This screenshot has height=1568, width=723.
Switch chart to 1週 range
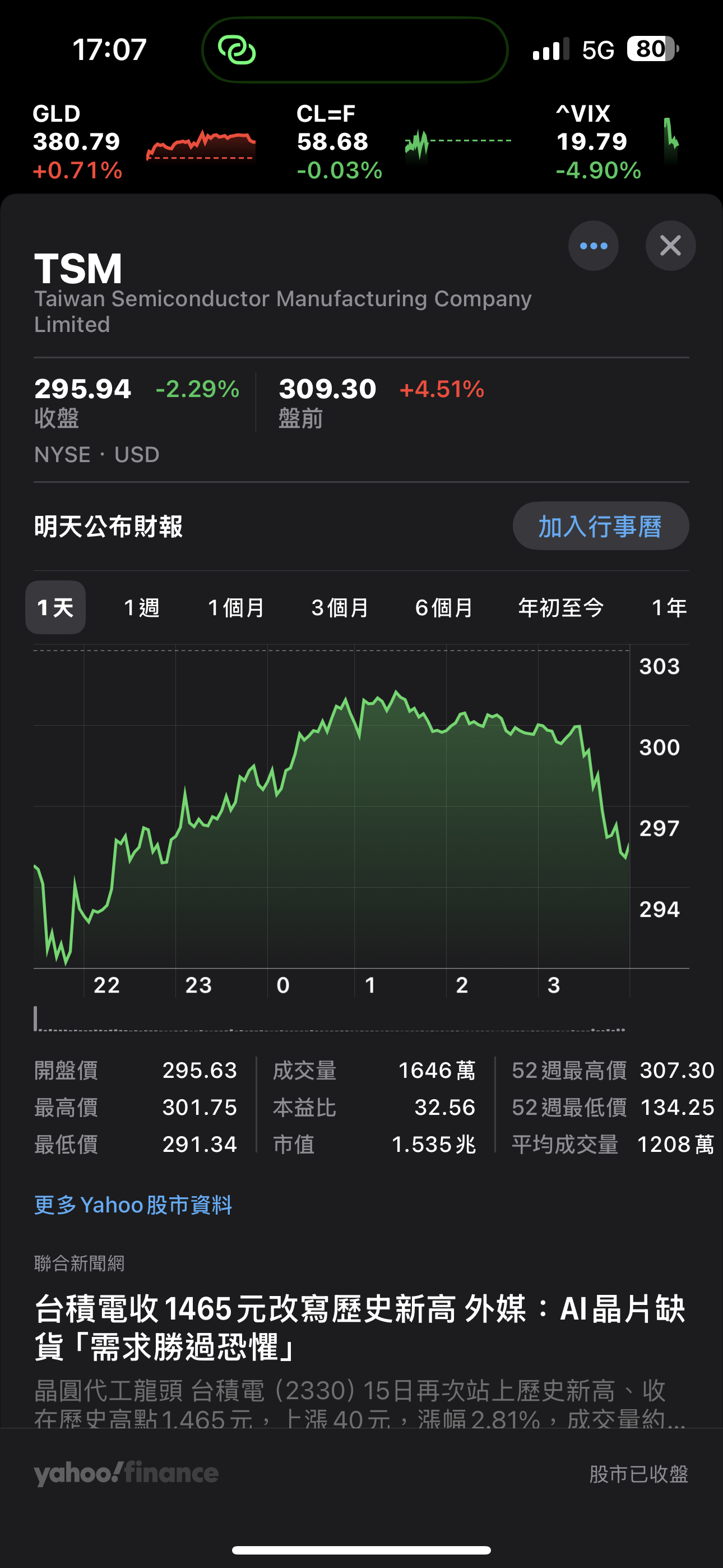(141, 607)
